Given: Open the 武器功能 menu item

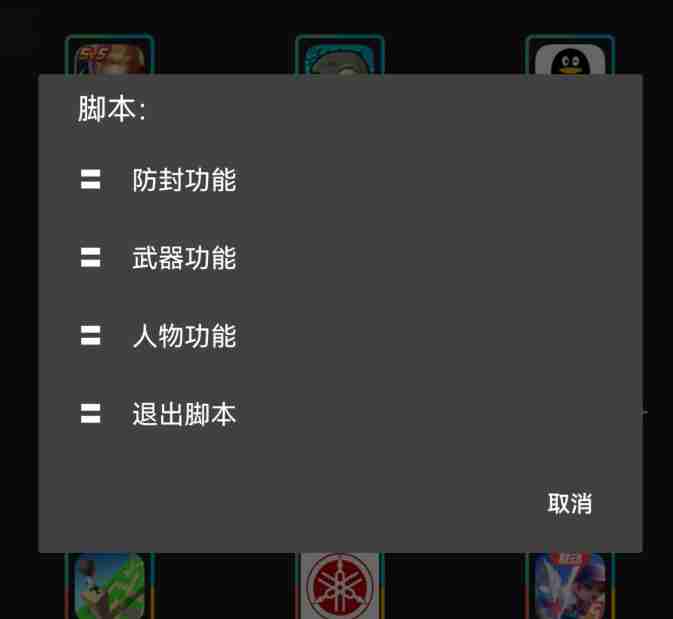Looking at the screenshot, I should click(184, 259).
